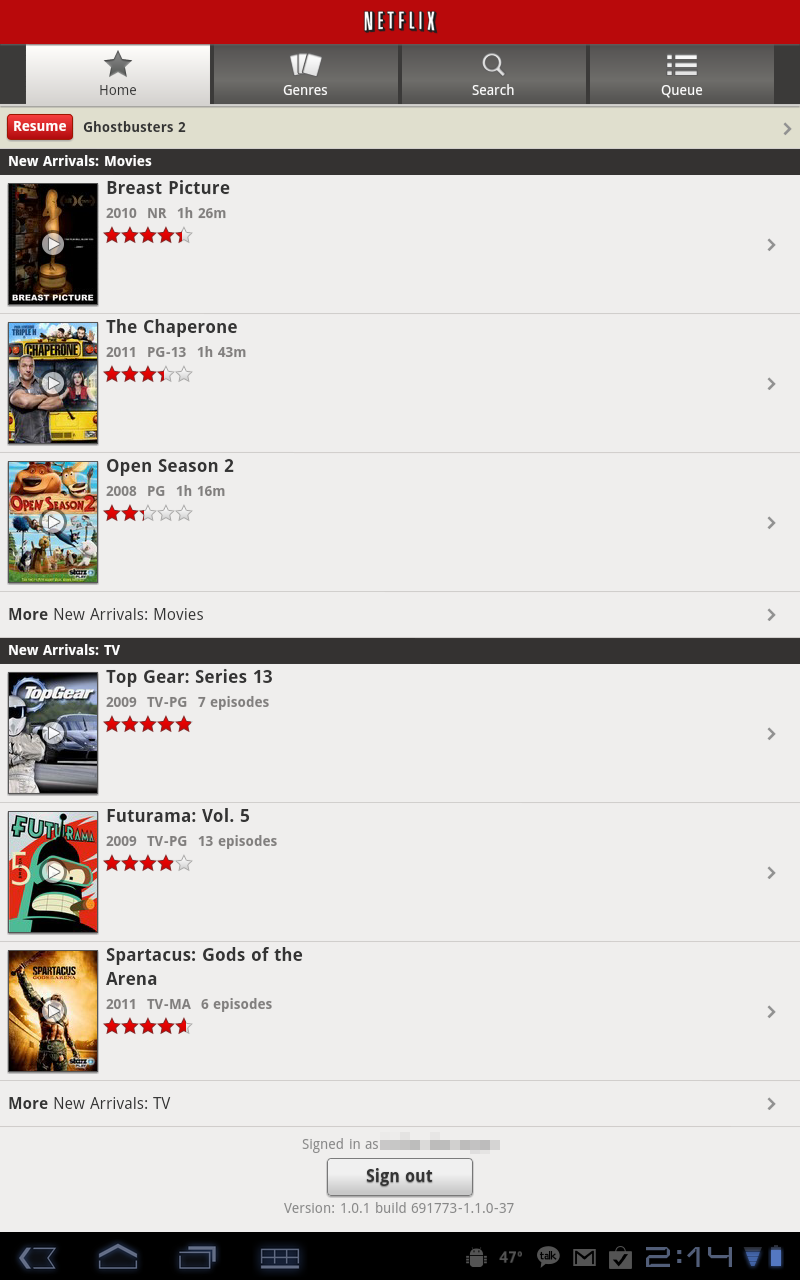800x1280 pixels.
Task: Play The Chaperone from its poster
Action: tap(53, 383)
